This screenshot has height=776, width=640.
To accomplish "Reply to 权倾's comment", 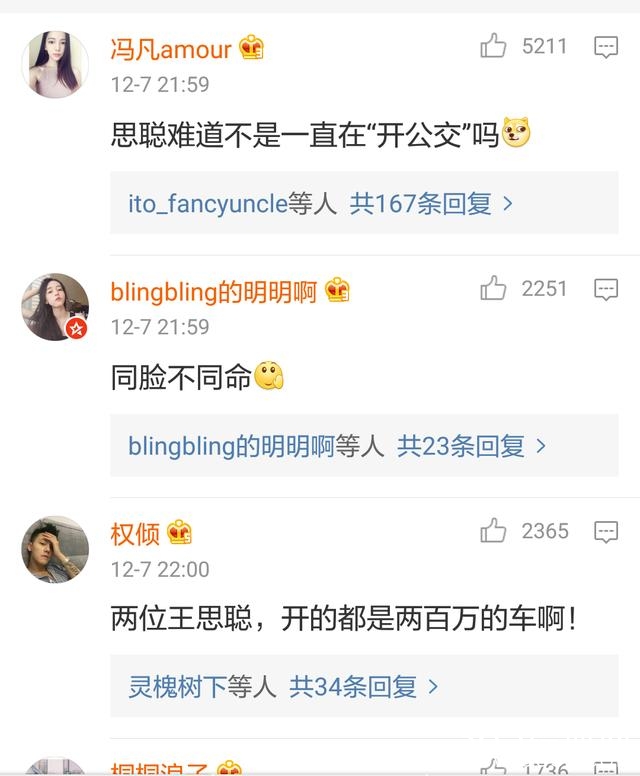I will coord(606,532).
